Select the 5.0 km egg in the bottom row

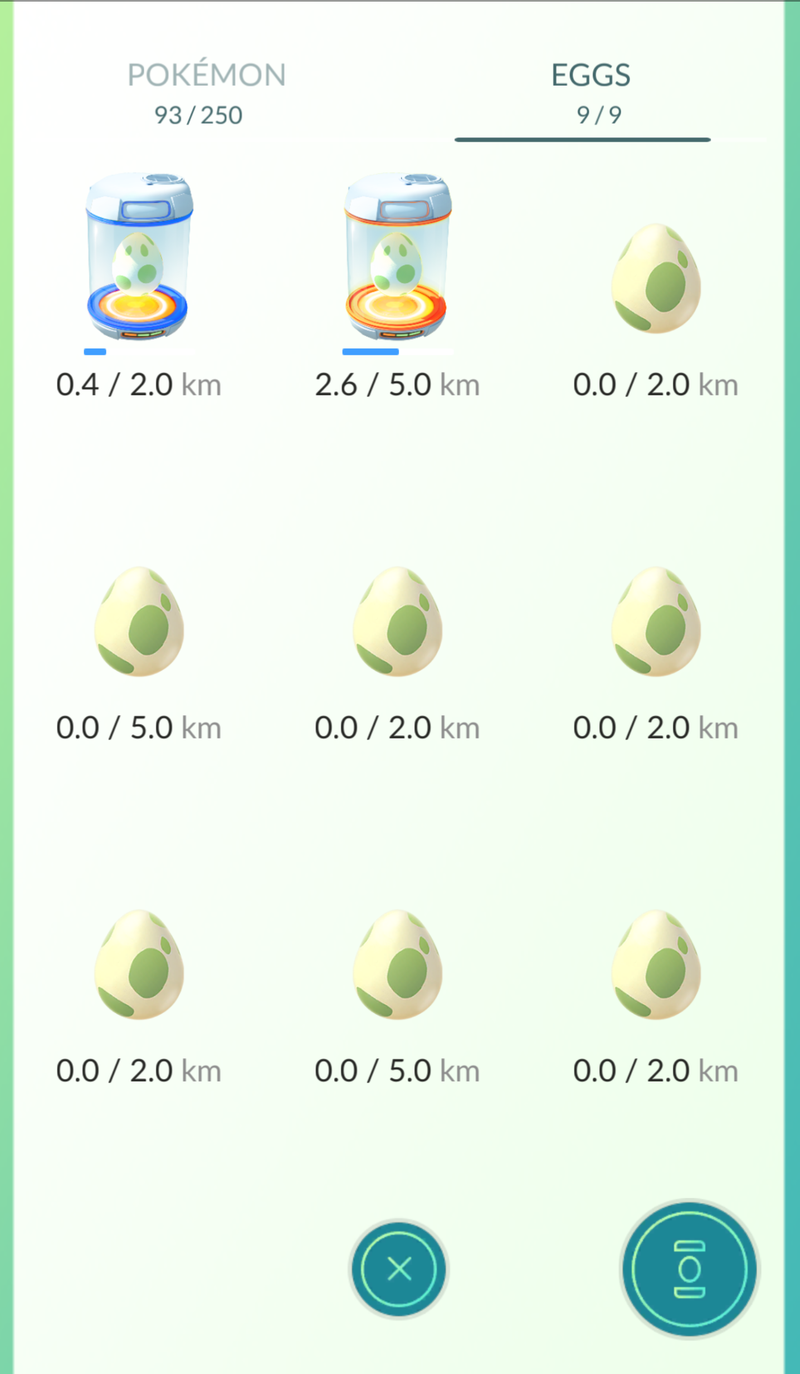pyautogui.click(x=398, y=965)
